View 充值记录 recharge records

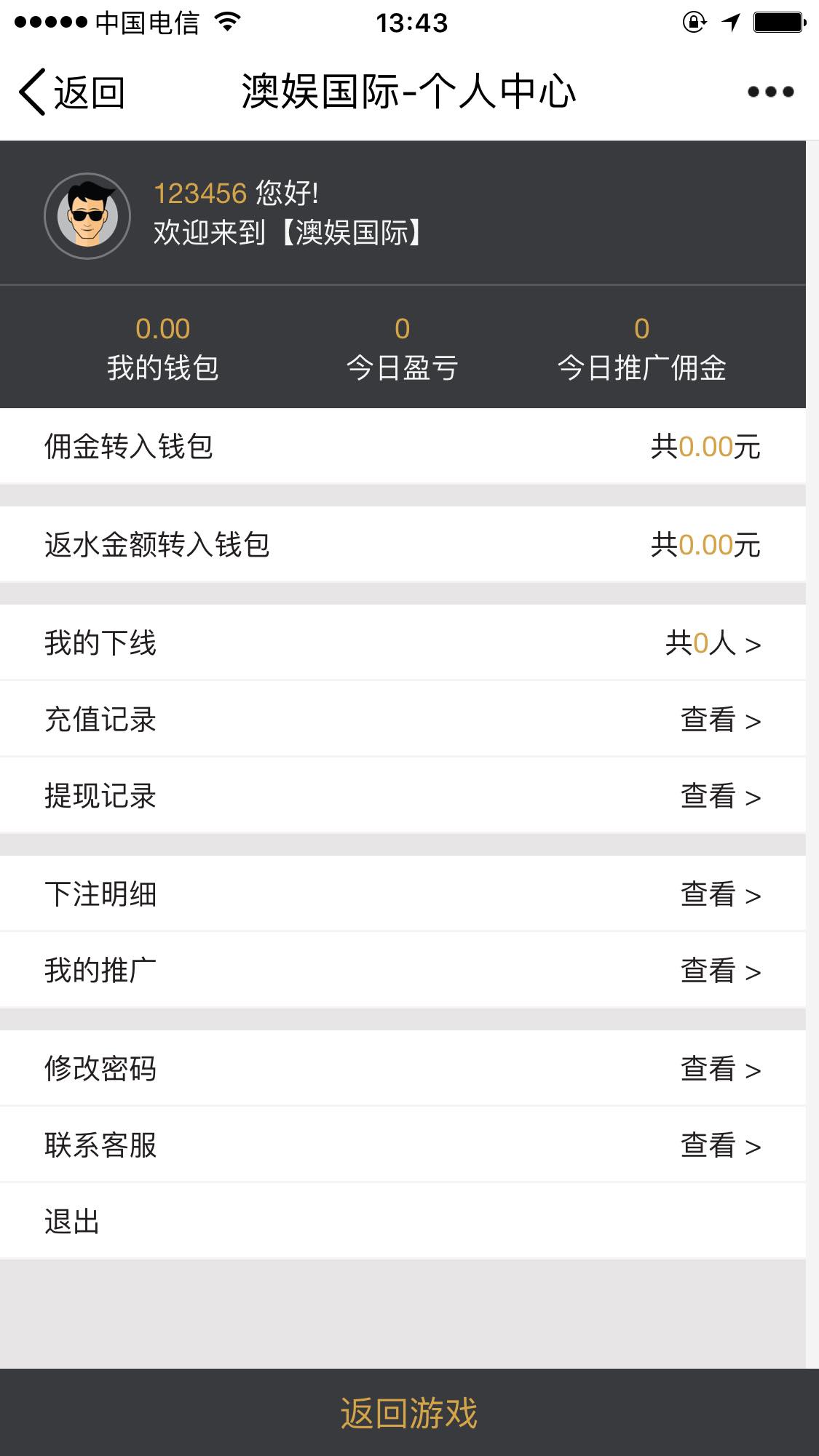point(403,719)
